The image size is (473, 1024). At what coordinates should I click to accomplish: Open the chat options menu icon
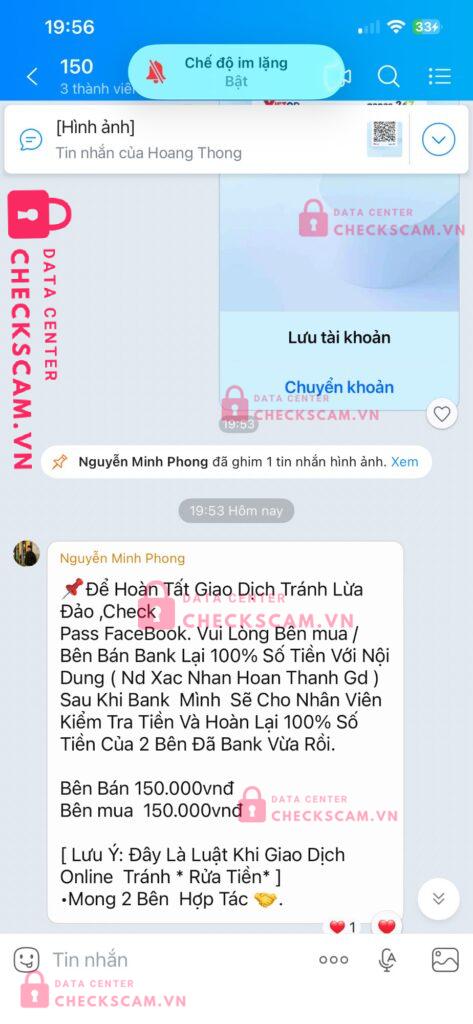[x=440, y=76]
